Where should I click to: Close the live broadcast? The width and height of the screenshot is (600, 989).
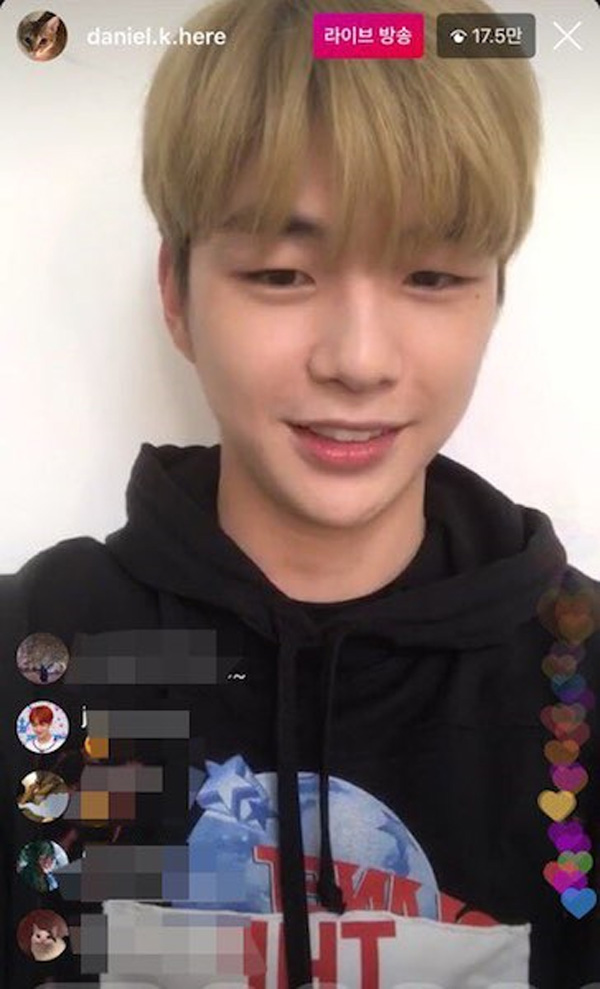coord(567,37)
